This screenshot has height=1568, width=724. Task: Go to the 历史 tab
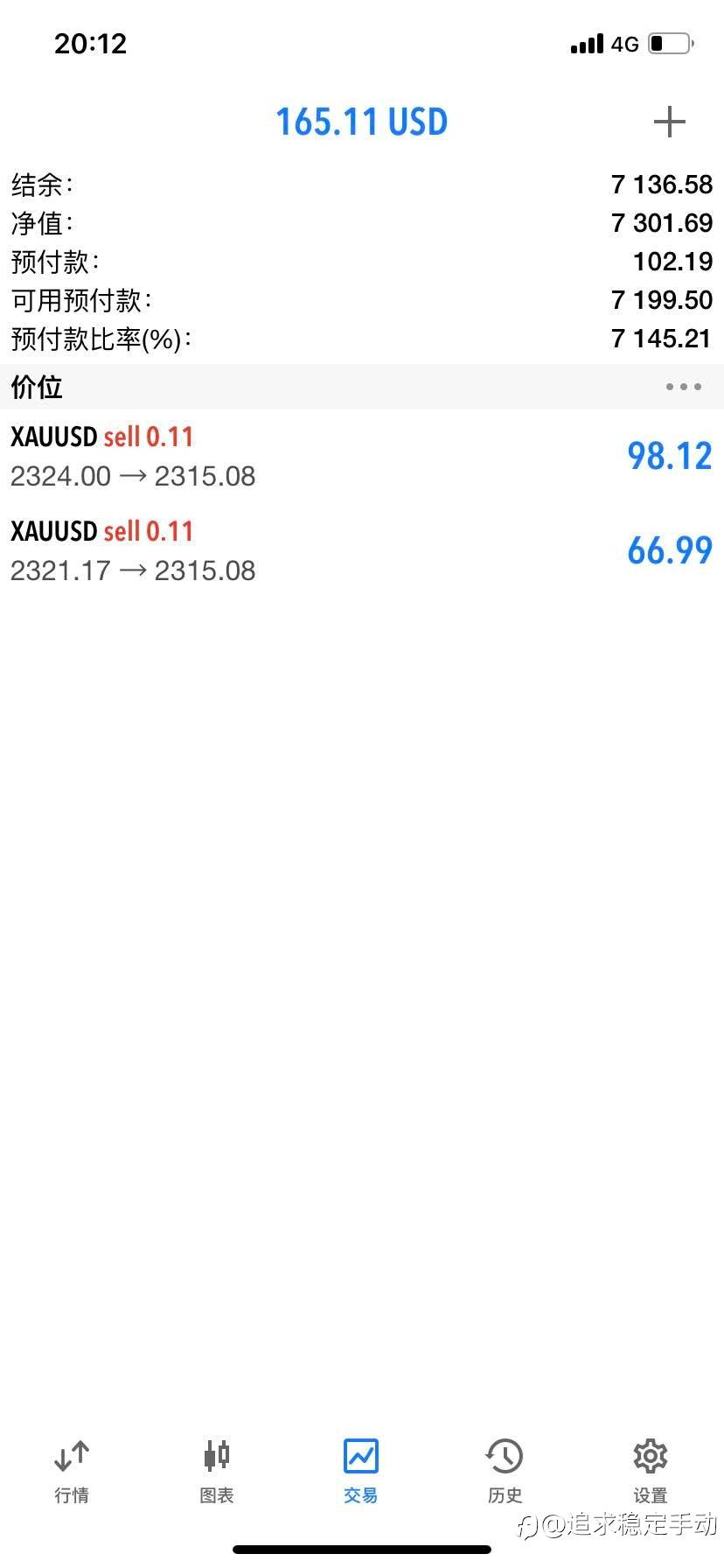[x=505, y=1470]
